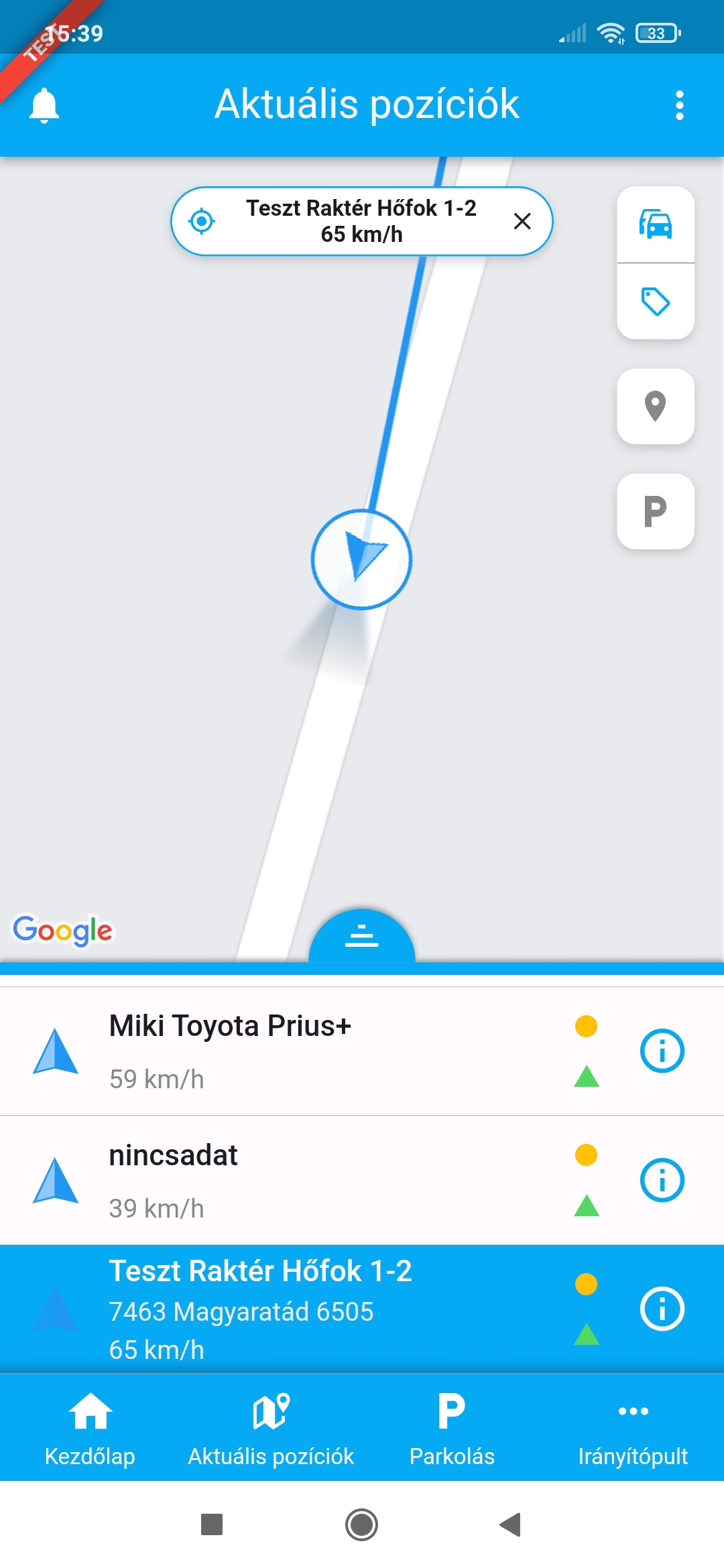Tap the target icon in the vehicle popup
The height and width of the screenshot is (1568, 724).
[x=202, y=221]
